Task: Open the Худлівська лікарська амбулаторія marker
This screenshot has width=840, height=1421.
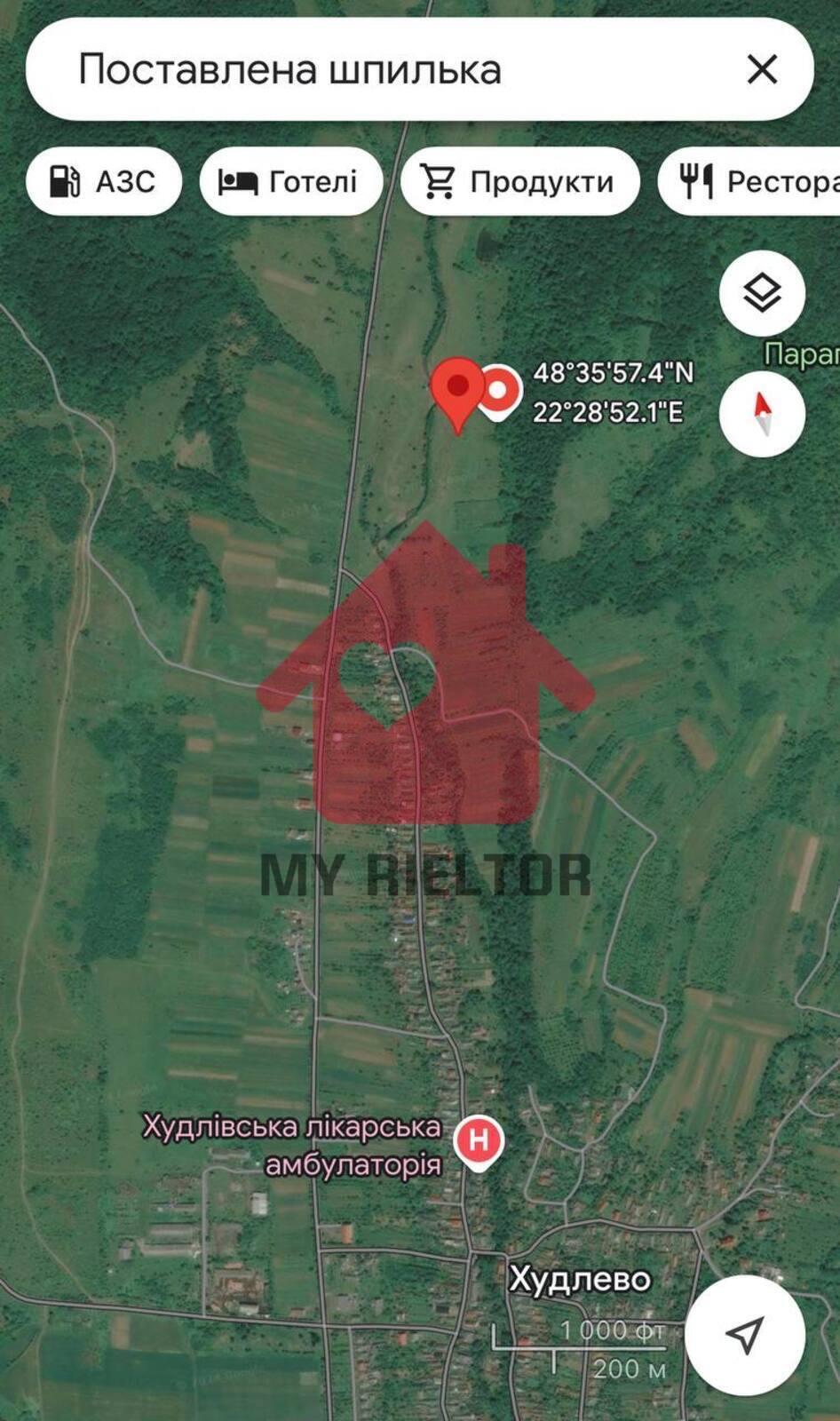Action: click(479, 1141)
